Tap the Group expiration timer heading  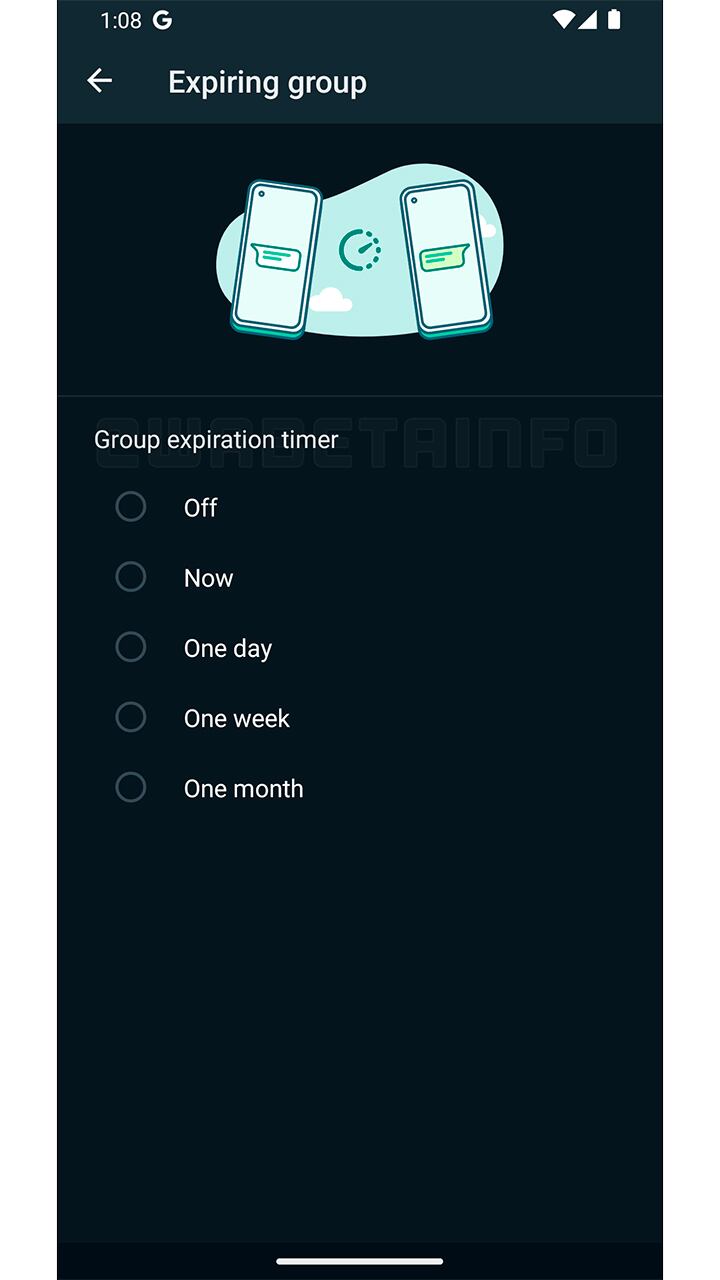tap(215, 439)
